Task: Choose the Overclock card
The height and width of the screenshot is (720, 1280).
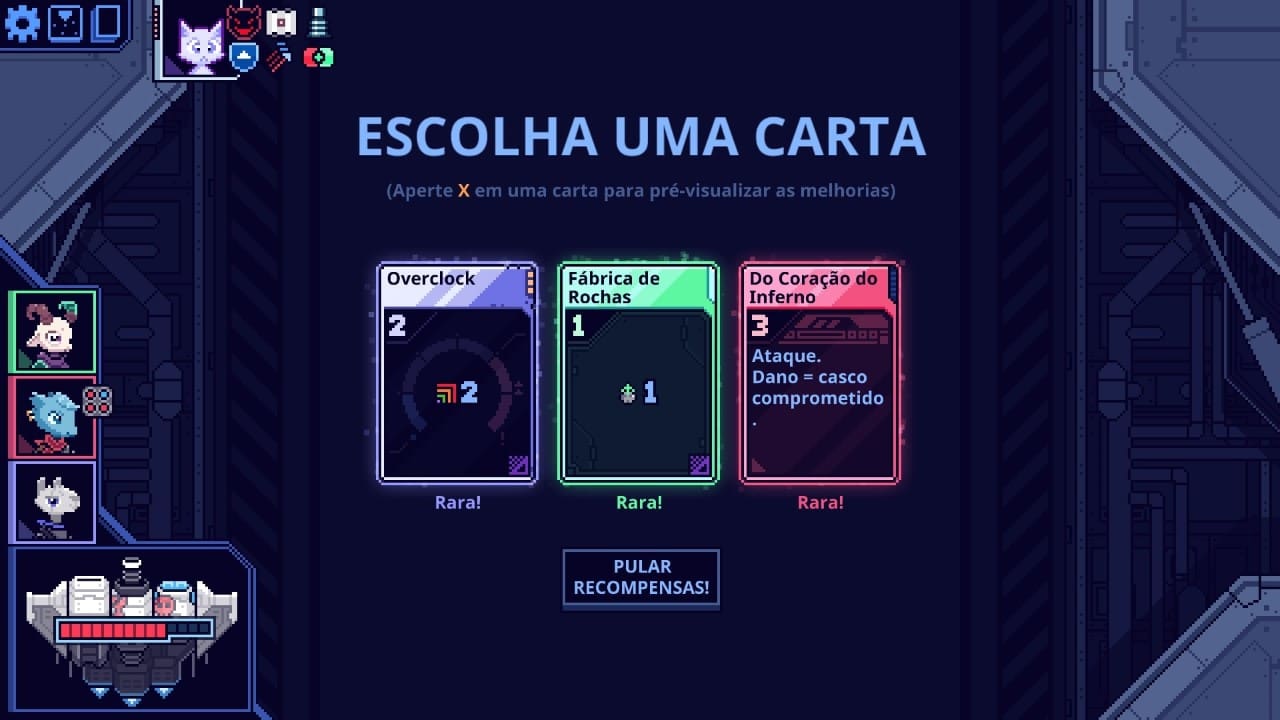Action: pyautogui.click(x=457, y=373)
